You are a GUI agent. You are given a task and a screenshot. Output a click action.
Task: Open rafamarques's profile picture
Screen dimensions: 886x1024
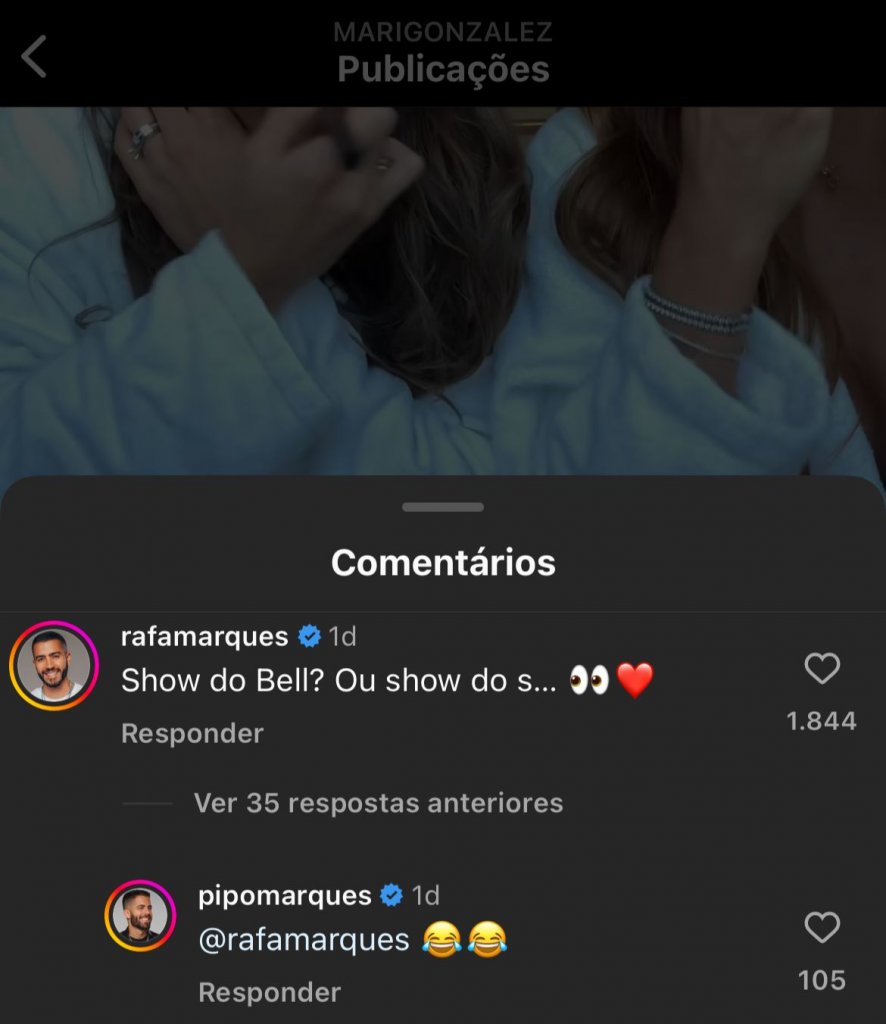(x=54, y=665)
